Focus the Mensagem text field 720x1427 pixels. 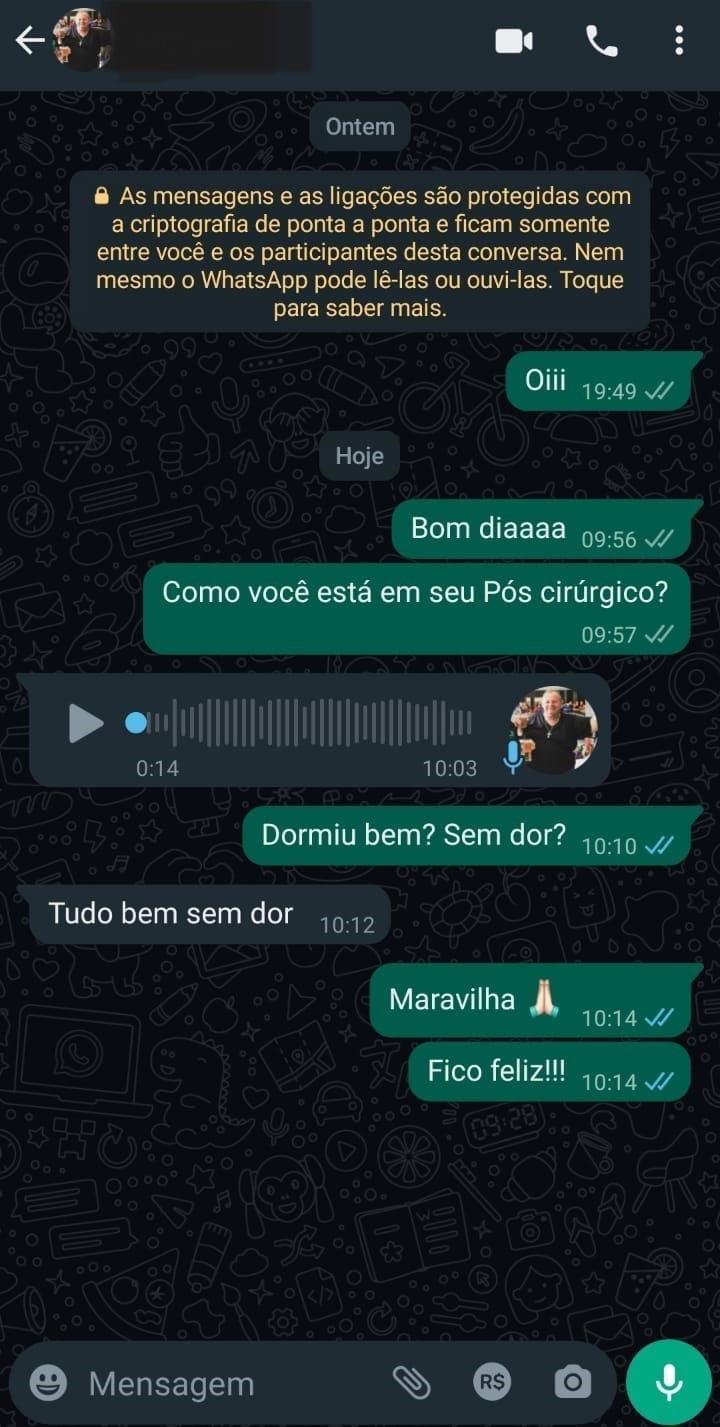[x=230, y=1383]
